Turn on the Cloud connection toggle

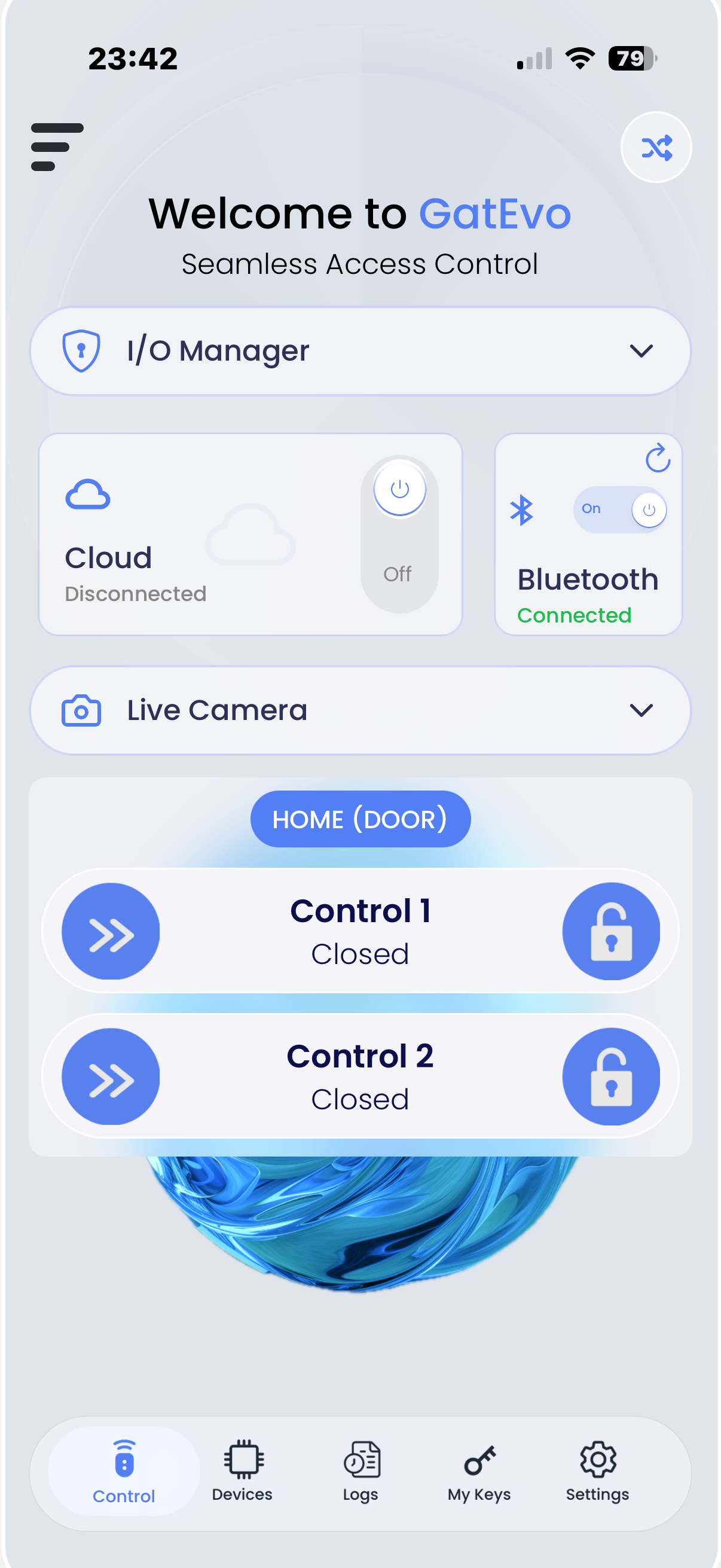coord(399,533)
